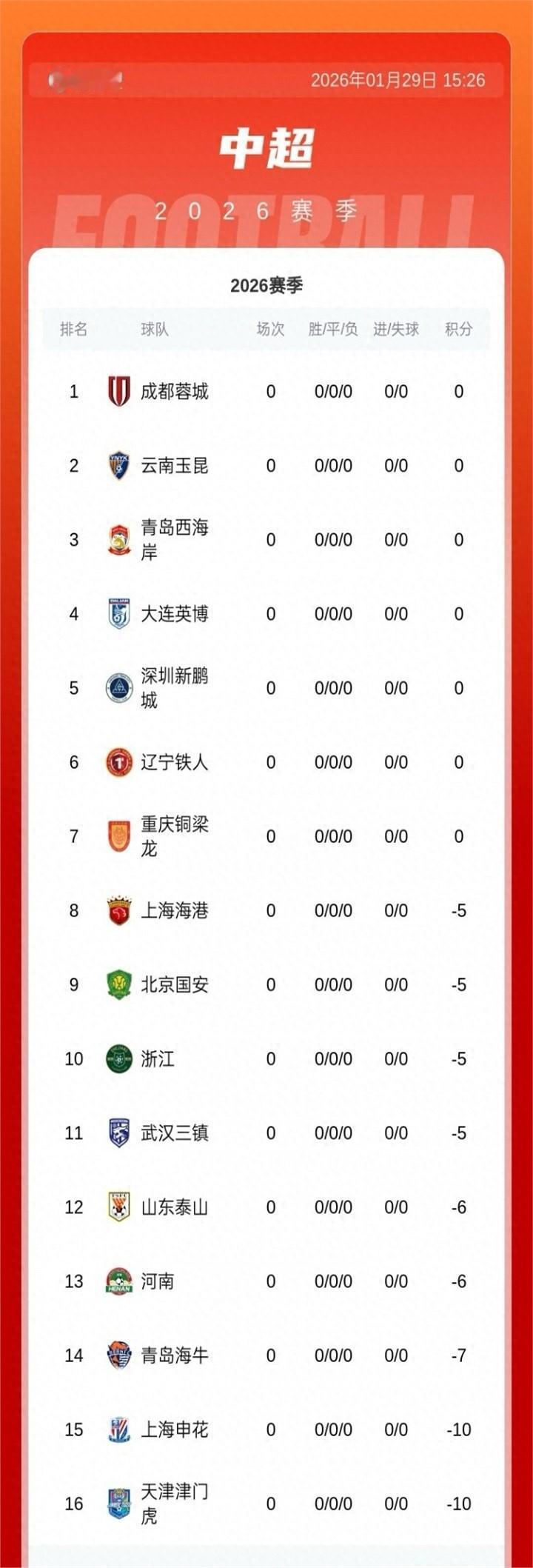Viewport: 533px width, 1568px height.
Task: Click the 天津津门虎 team logo
Action: [118, 1504]
